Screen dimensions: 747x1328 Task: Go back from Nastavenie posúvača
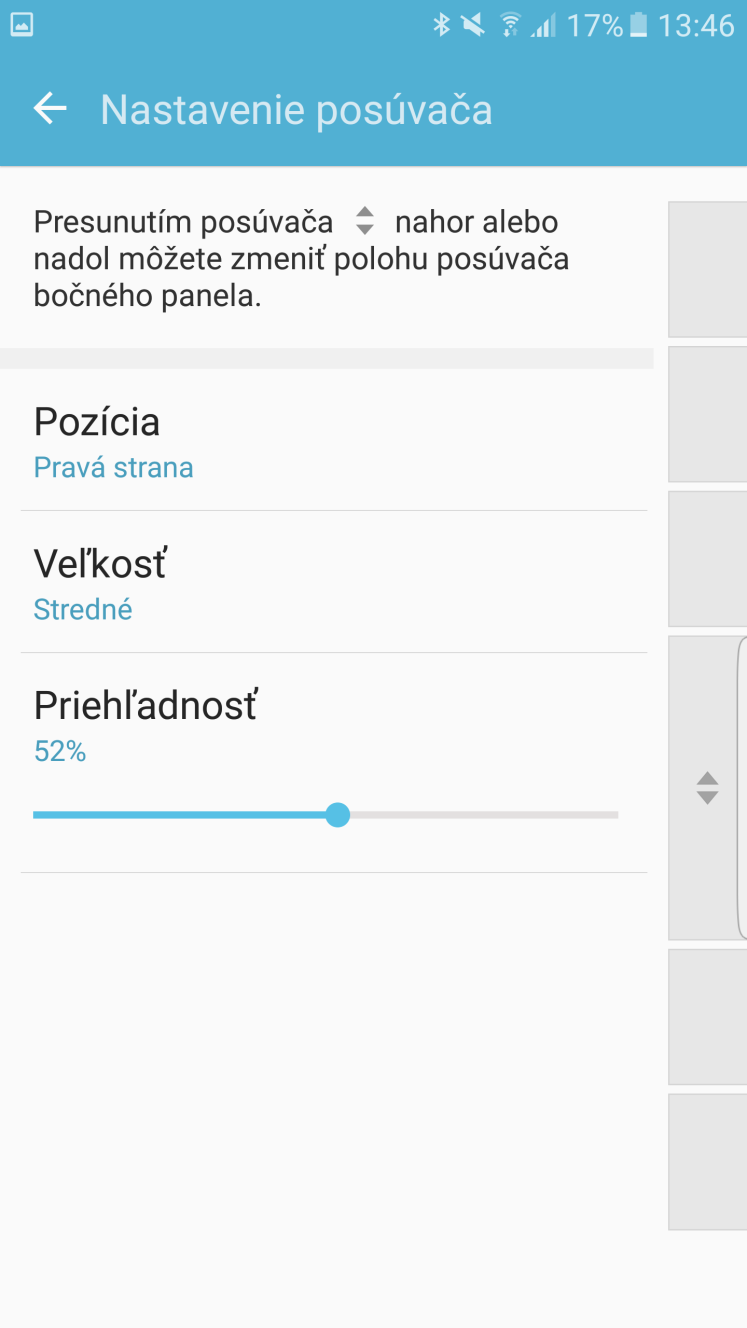pos(50,109)
